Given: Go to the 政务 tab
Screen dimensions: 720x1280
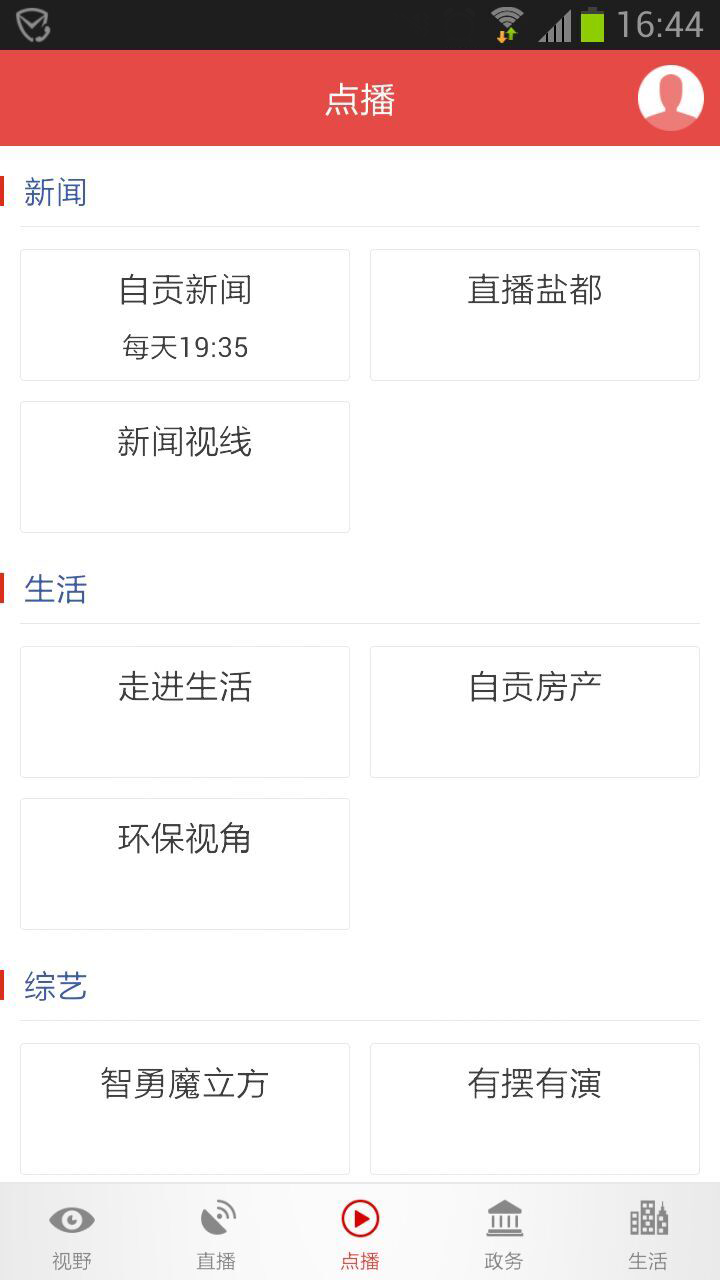Looking at the screenshot, I should tap(504, 1234).
